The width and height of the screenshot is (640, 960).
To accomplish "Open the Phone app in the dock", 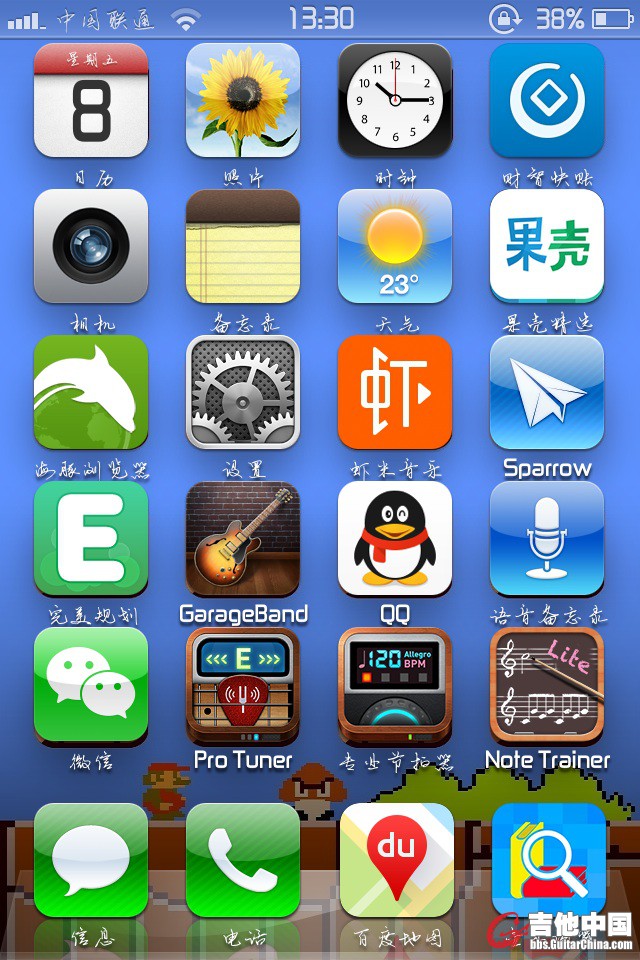I will click(x=243, y=860).
